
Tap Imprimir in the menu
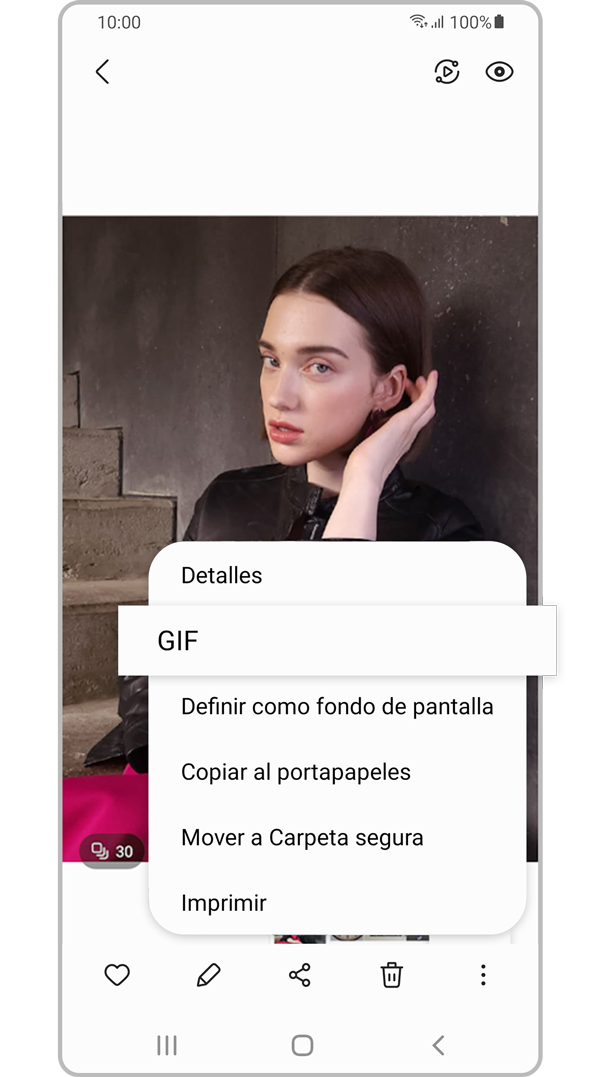[223, 903]
